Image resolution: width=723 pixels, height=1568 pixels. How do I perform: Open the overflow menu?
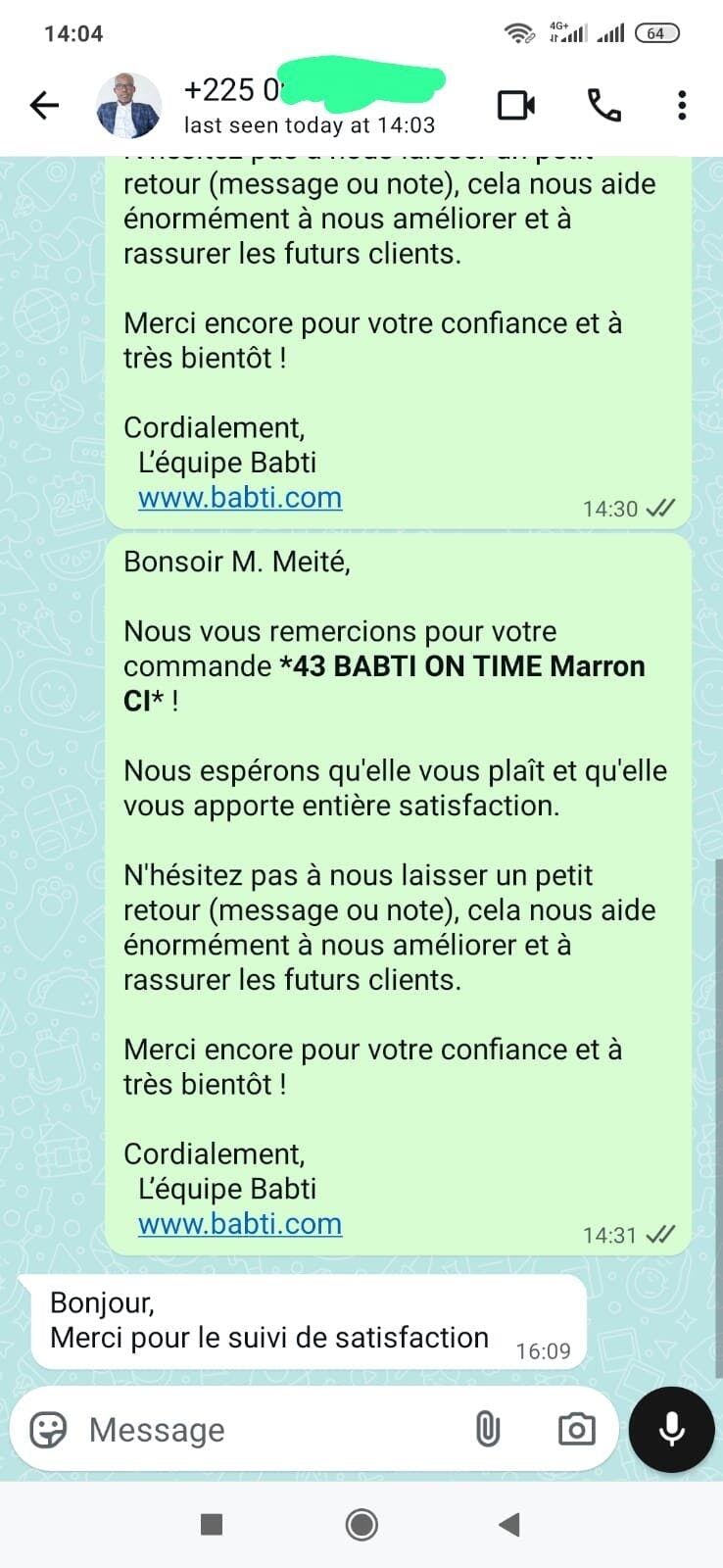pyautogui.click(x=682, y=105)
